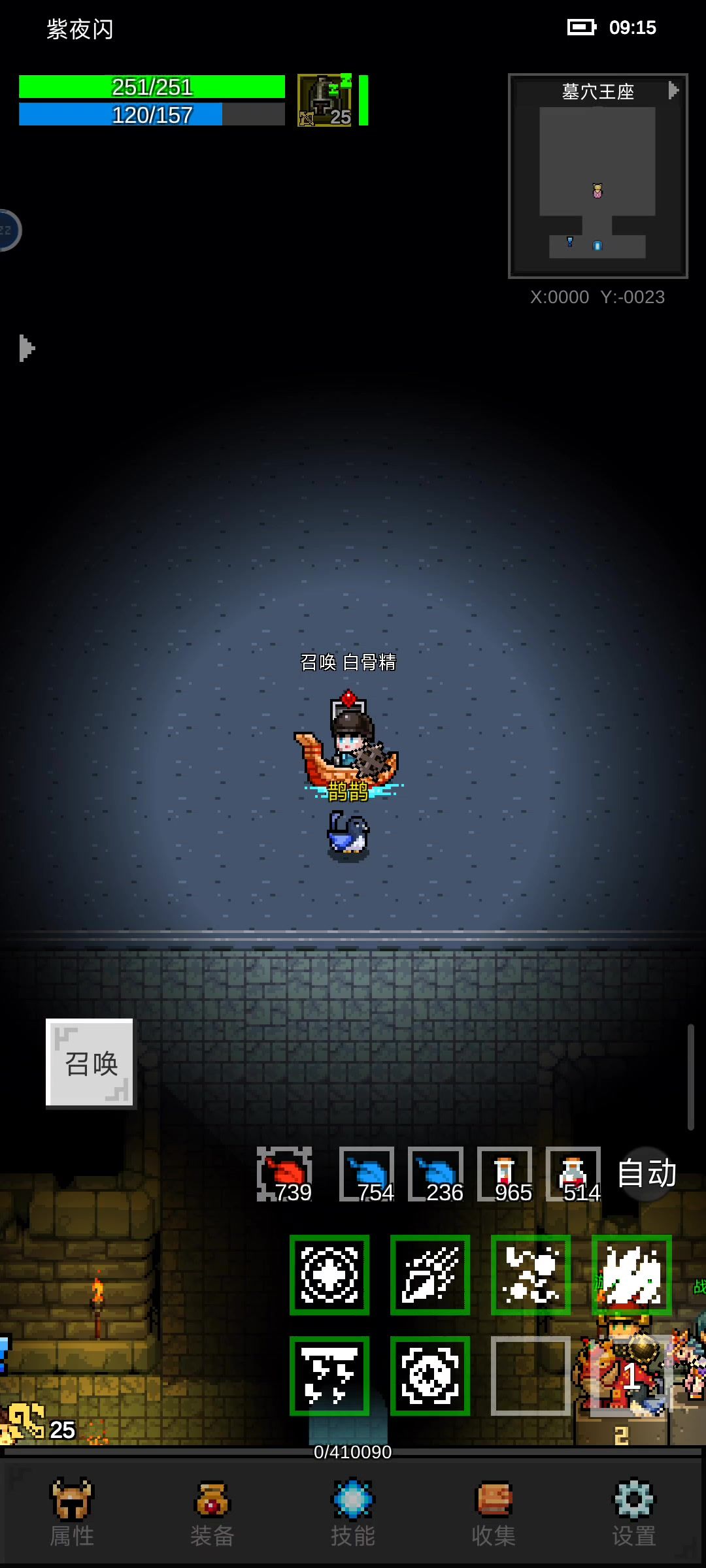This screenshot has height=1568, width=706.
Task: Switch to the 装备 equipment tab
Action: tap(212, 1512)
